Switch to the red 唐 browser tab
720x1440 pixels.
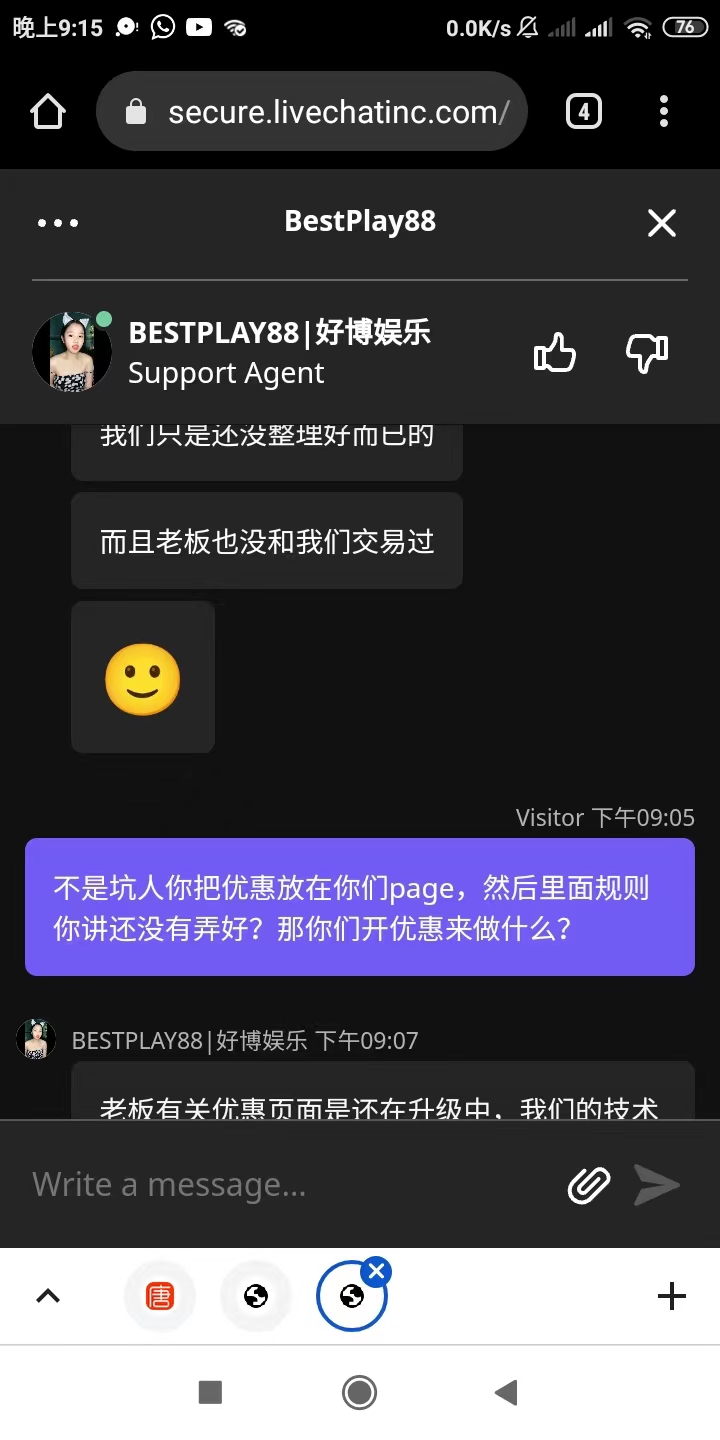tap(160, 1297)
